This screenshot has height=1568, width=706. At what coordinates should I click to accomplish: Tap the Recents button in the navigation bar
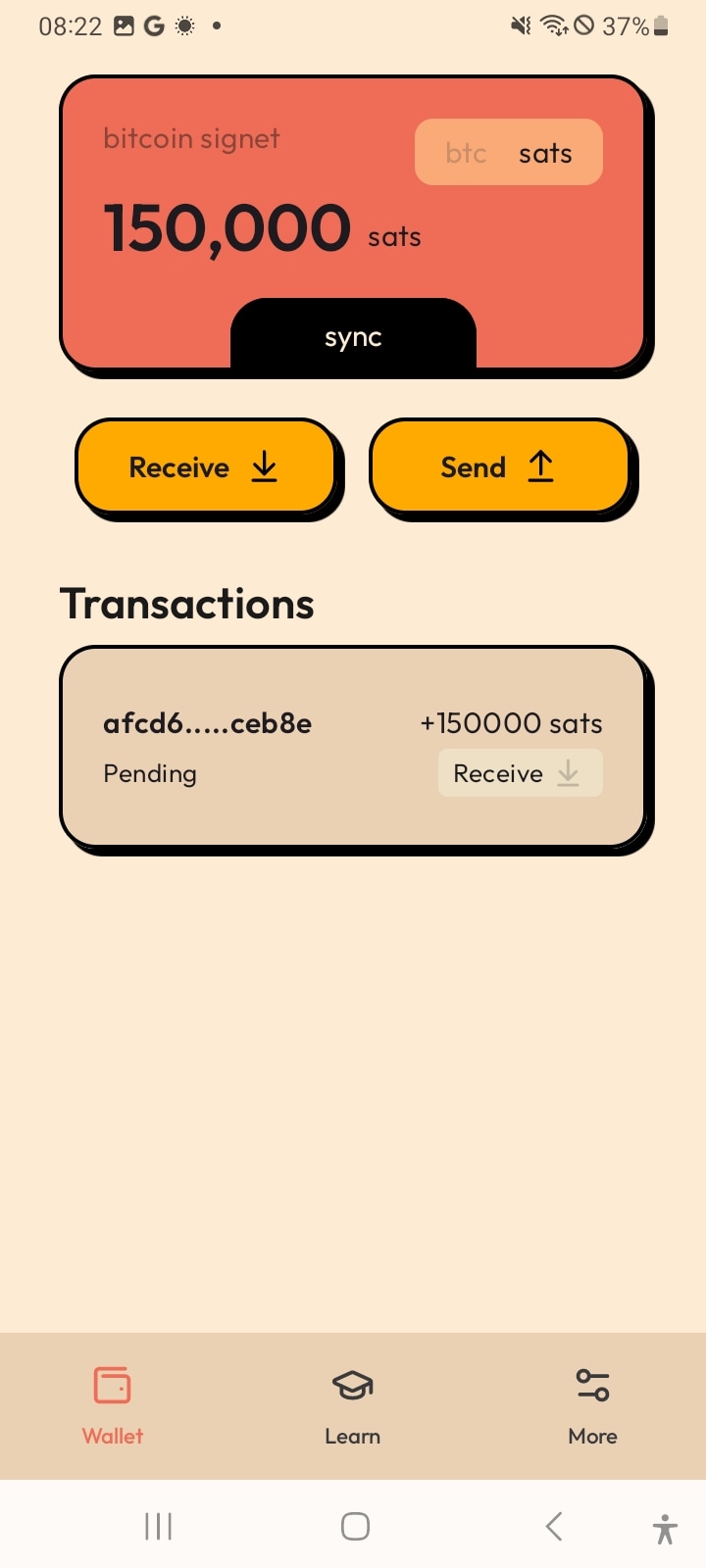[157, 1526]
